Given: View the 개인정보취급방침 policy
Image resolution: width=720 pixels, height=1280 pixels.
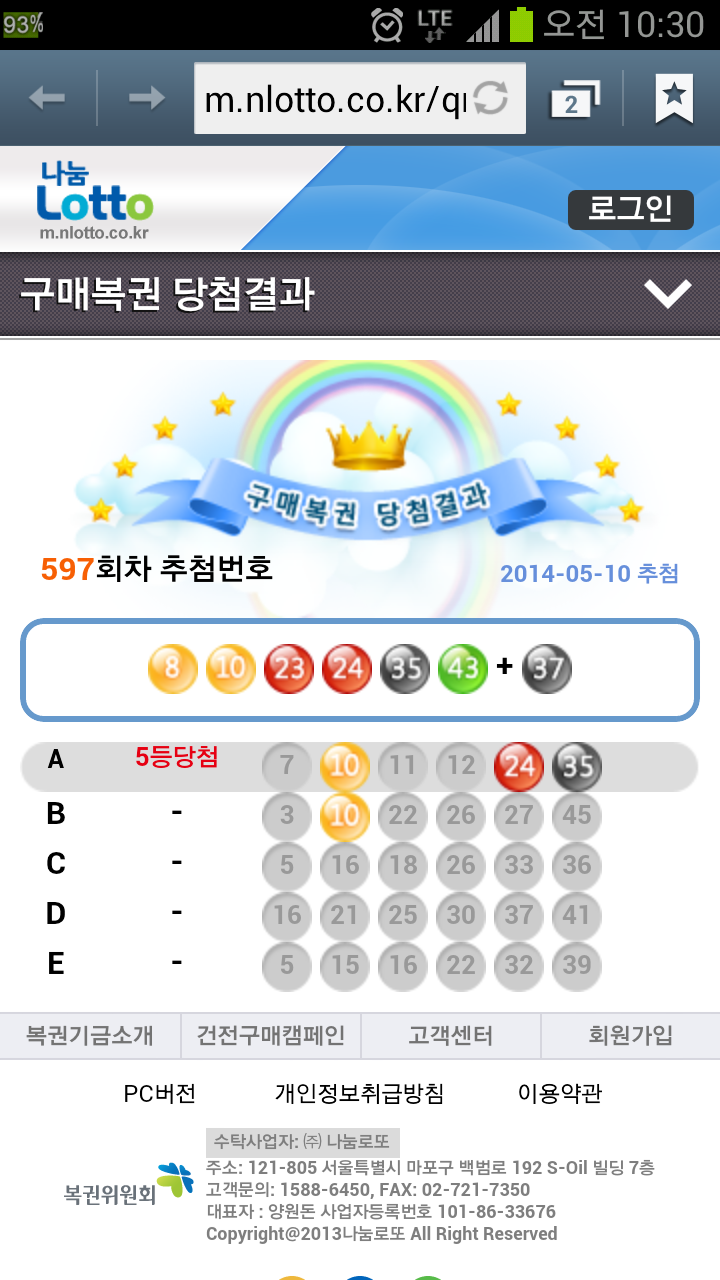Looking at the screenshot, I should 359,1094.
